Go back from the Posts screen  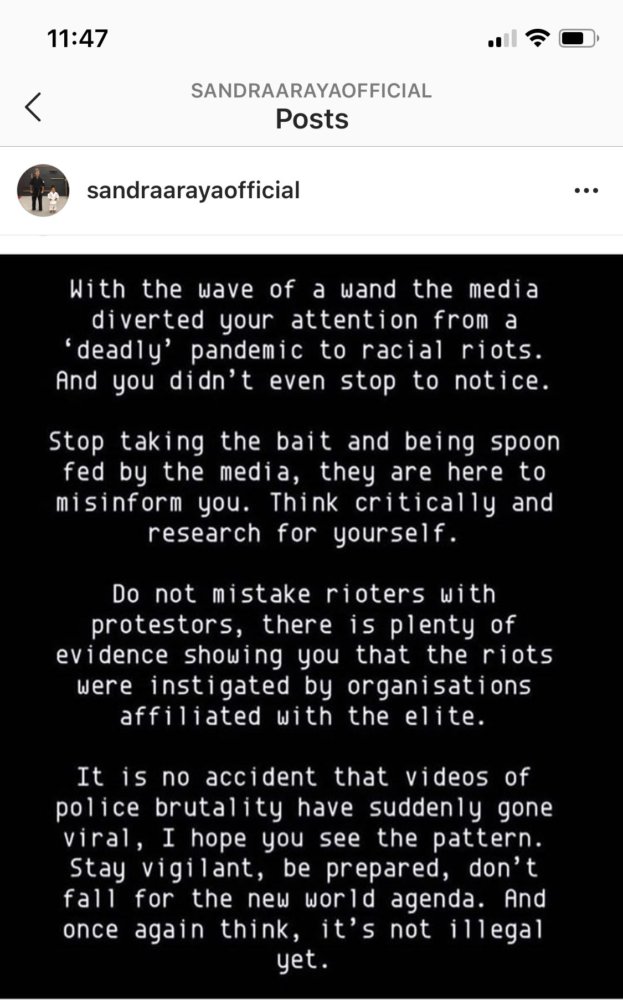click(34, 106)
